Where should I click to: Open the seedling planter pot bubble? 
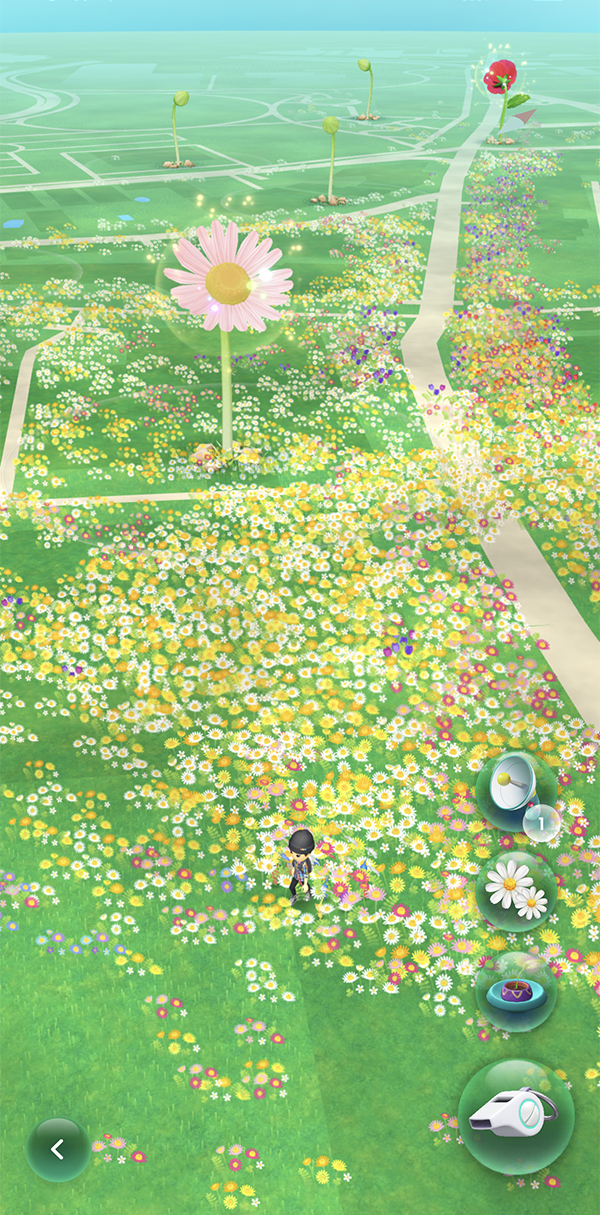[x=516, y=991]
